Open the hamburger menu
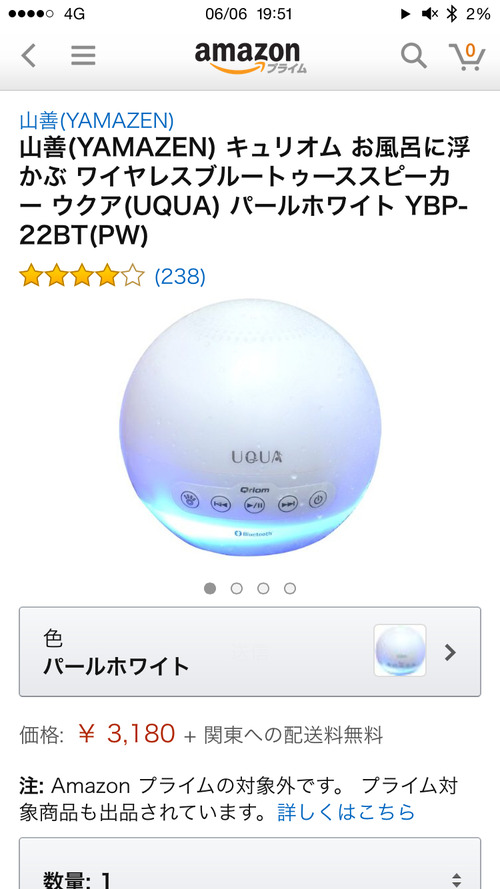This screenshot has width=500, height=889. 83,56
